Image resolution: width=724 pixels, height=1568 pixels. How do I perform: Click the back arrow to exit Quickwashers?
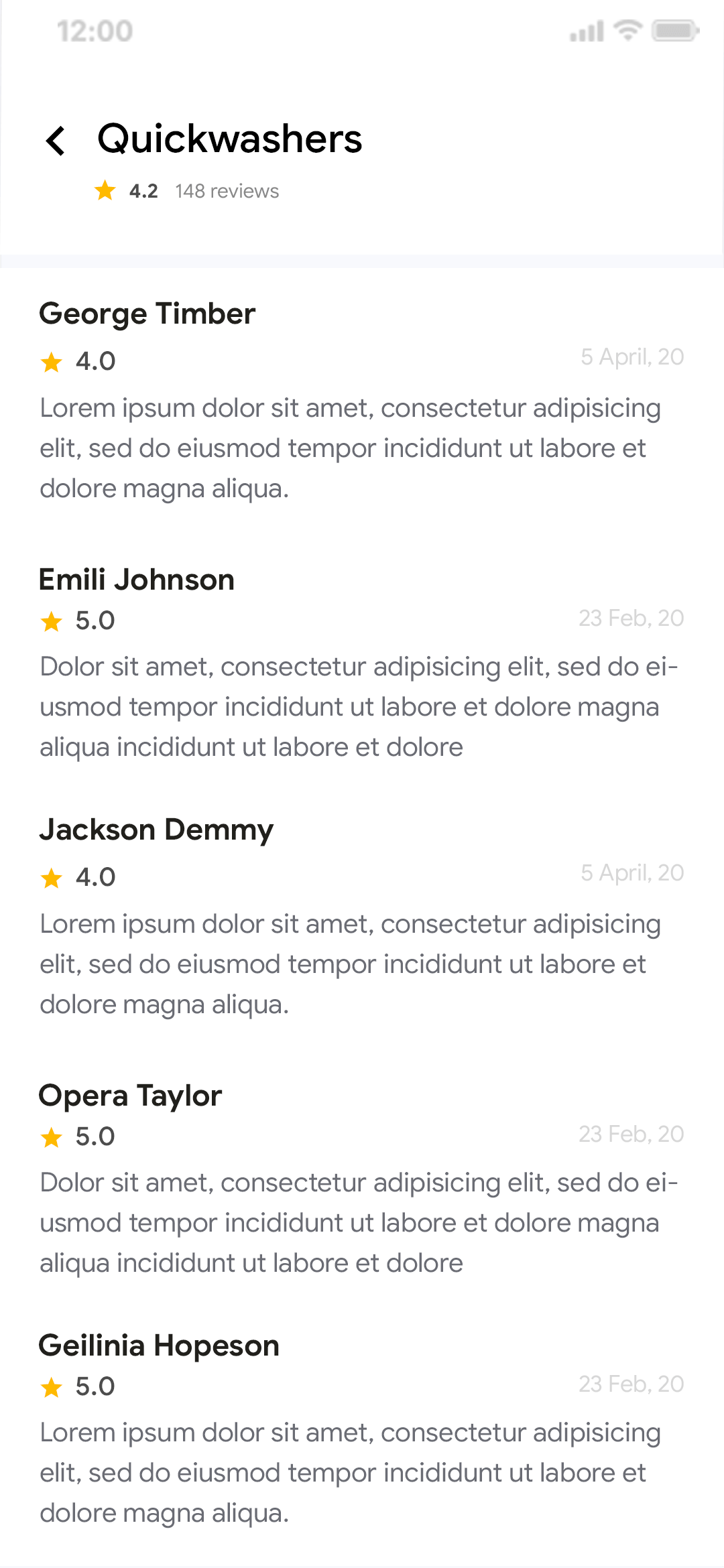point(56,140)
